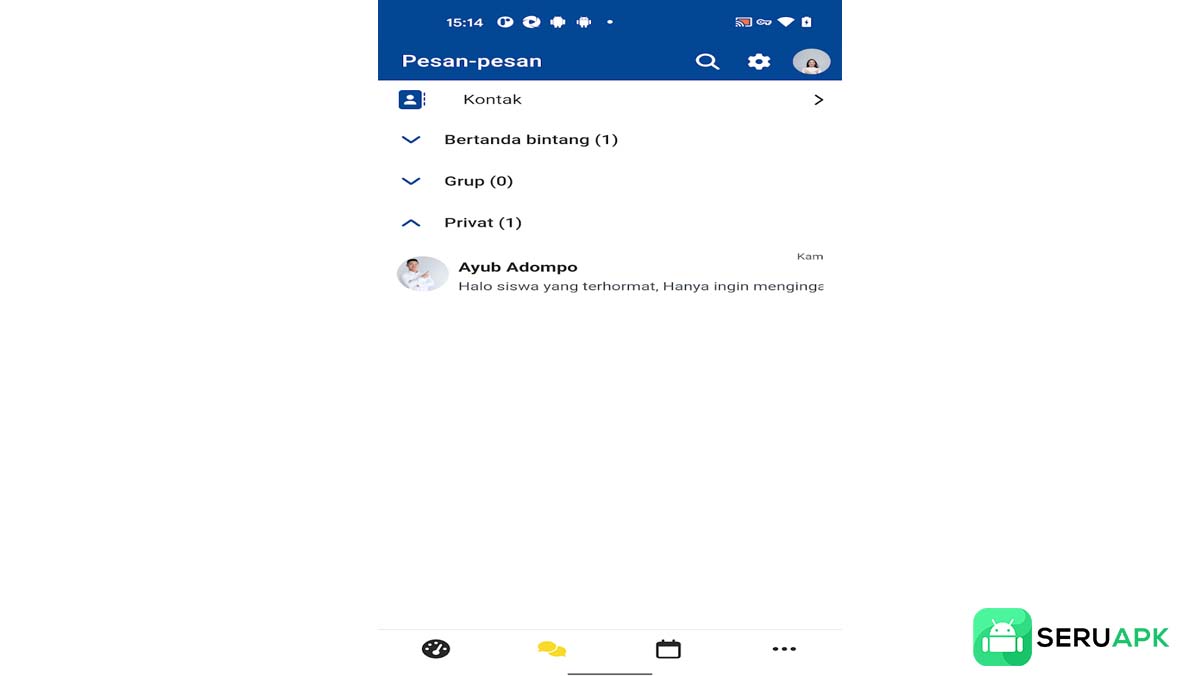Screen dimensions: 1200x676
Task: Open the chat with Ayub Adompo
Action: click(x=610, y=275)
